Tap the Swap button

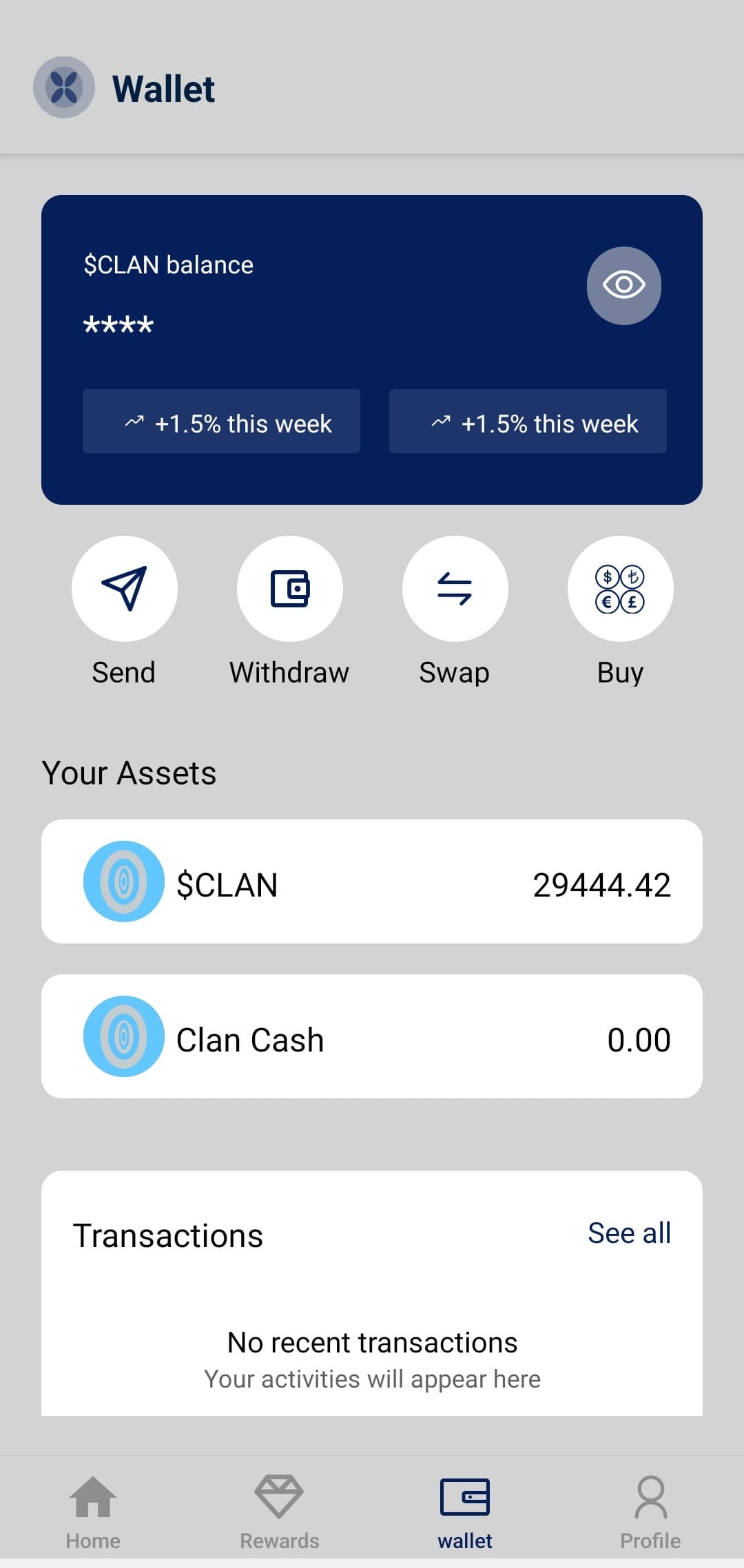coord(455,589)
